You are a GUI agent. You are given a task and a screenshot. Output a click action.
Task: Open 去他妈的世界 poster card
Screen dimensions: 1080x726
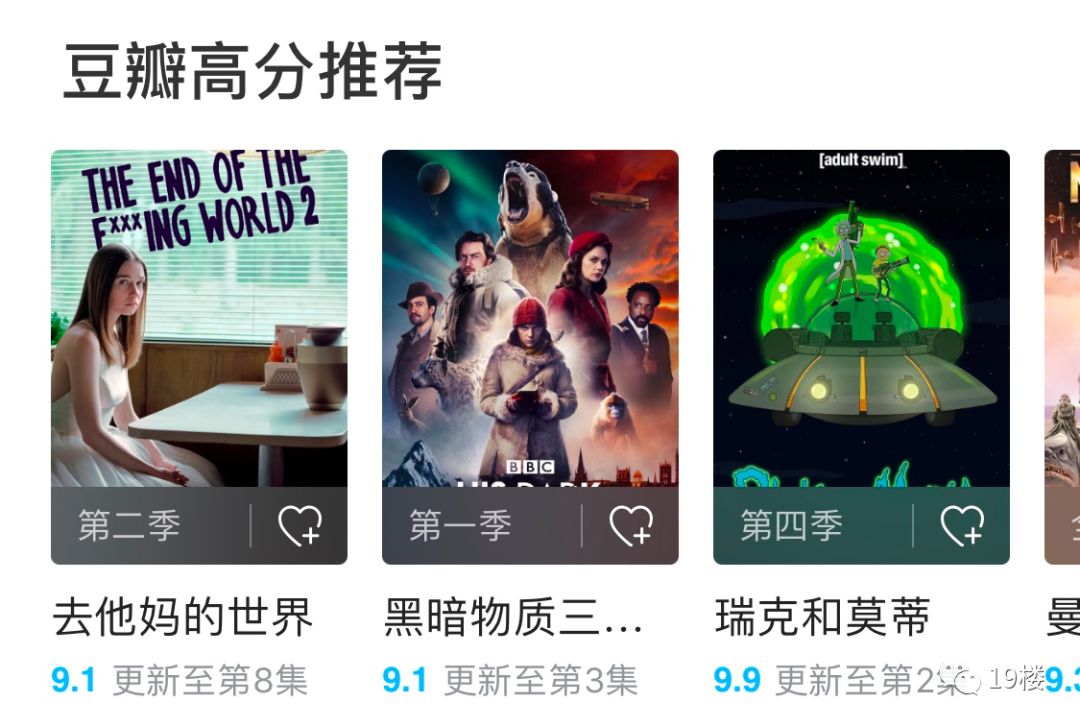tap(199, 318)
